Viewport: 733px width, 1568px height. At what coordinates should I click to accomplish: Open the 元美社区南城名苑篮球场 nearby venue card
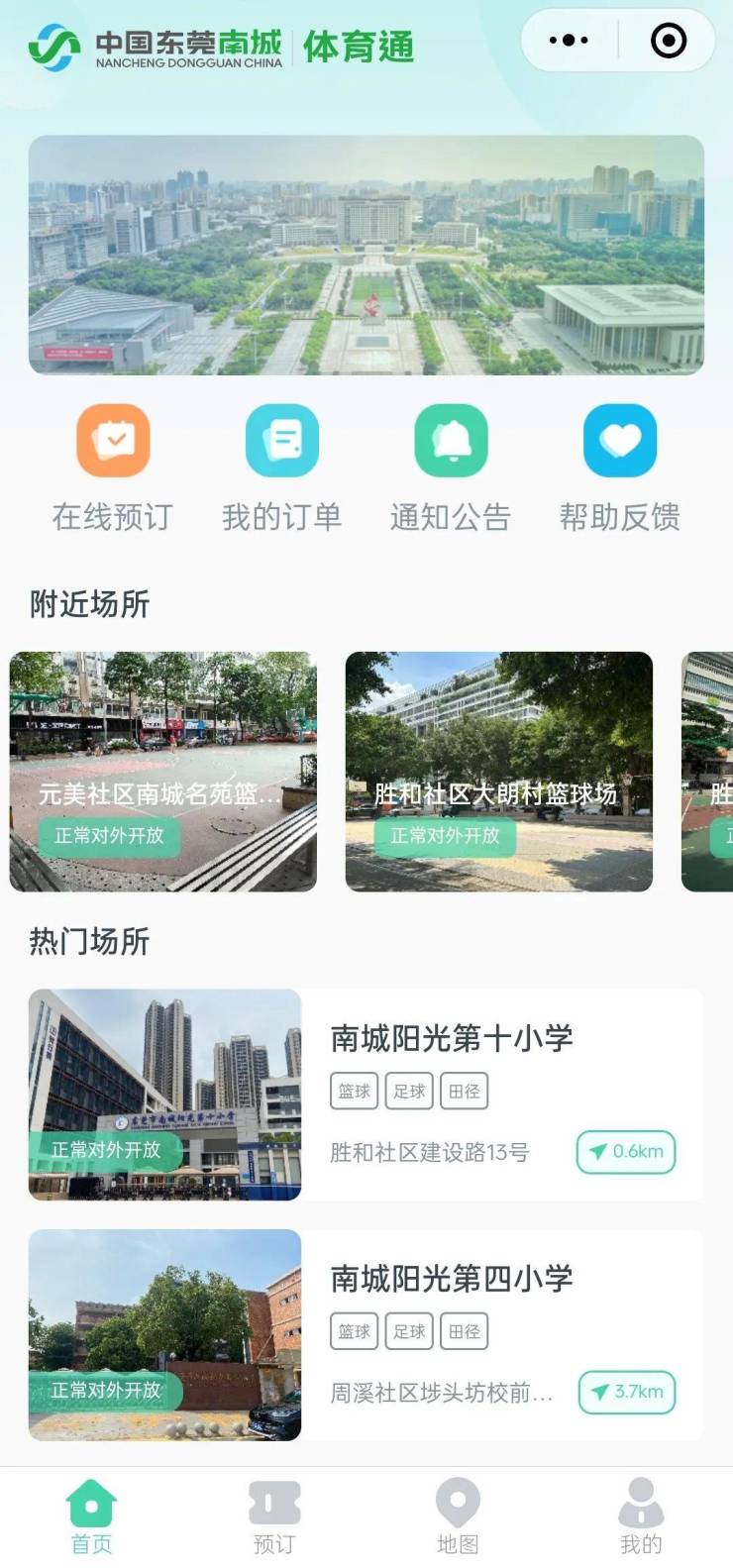(x=163, y=771)
